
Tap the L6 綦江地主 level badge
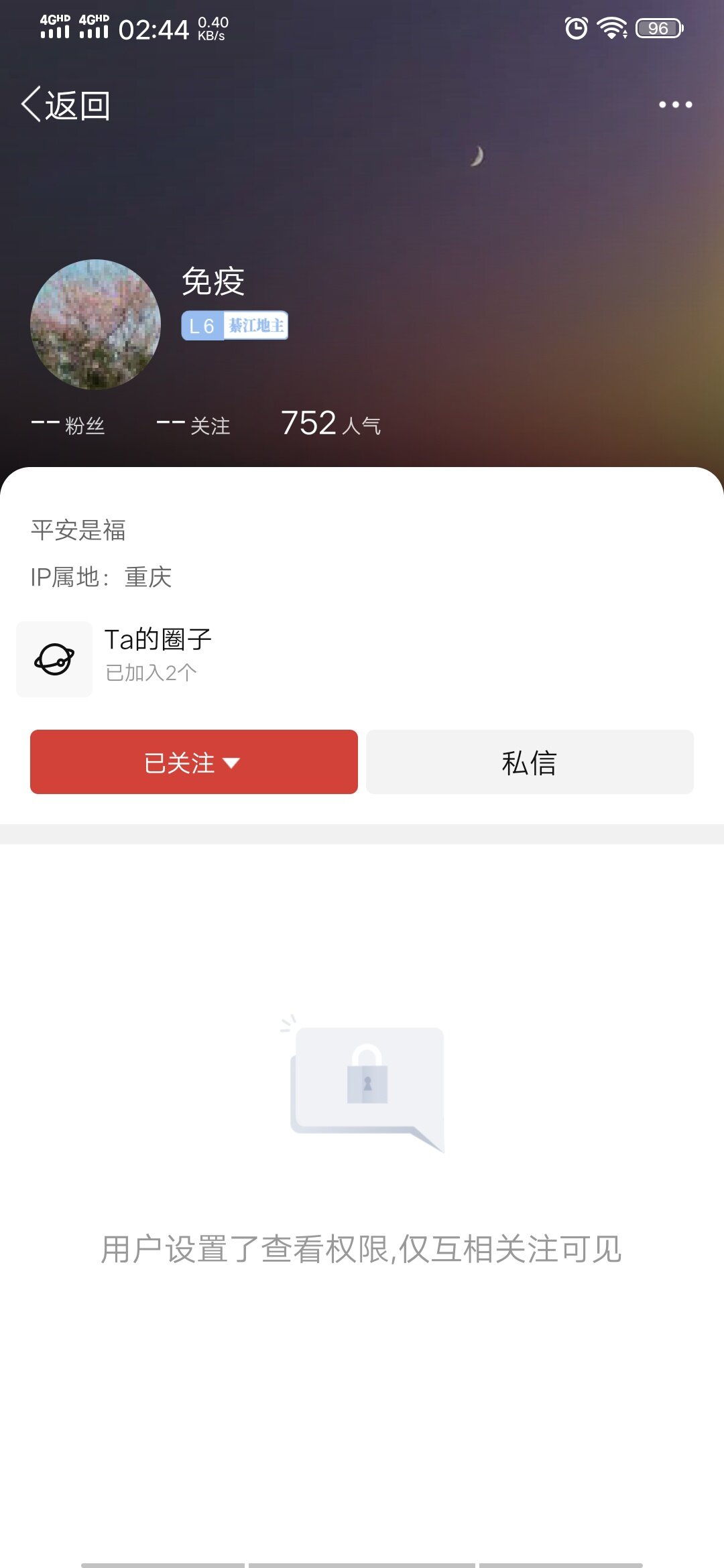[x=235, y=326]
